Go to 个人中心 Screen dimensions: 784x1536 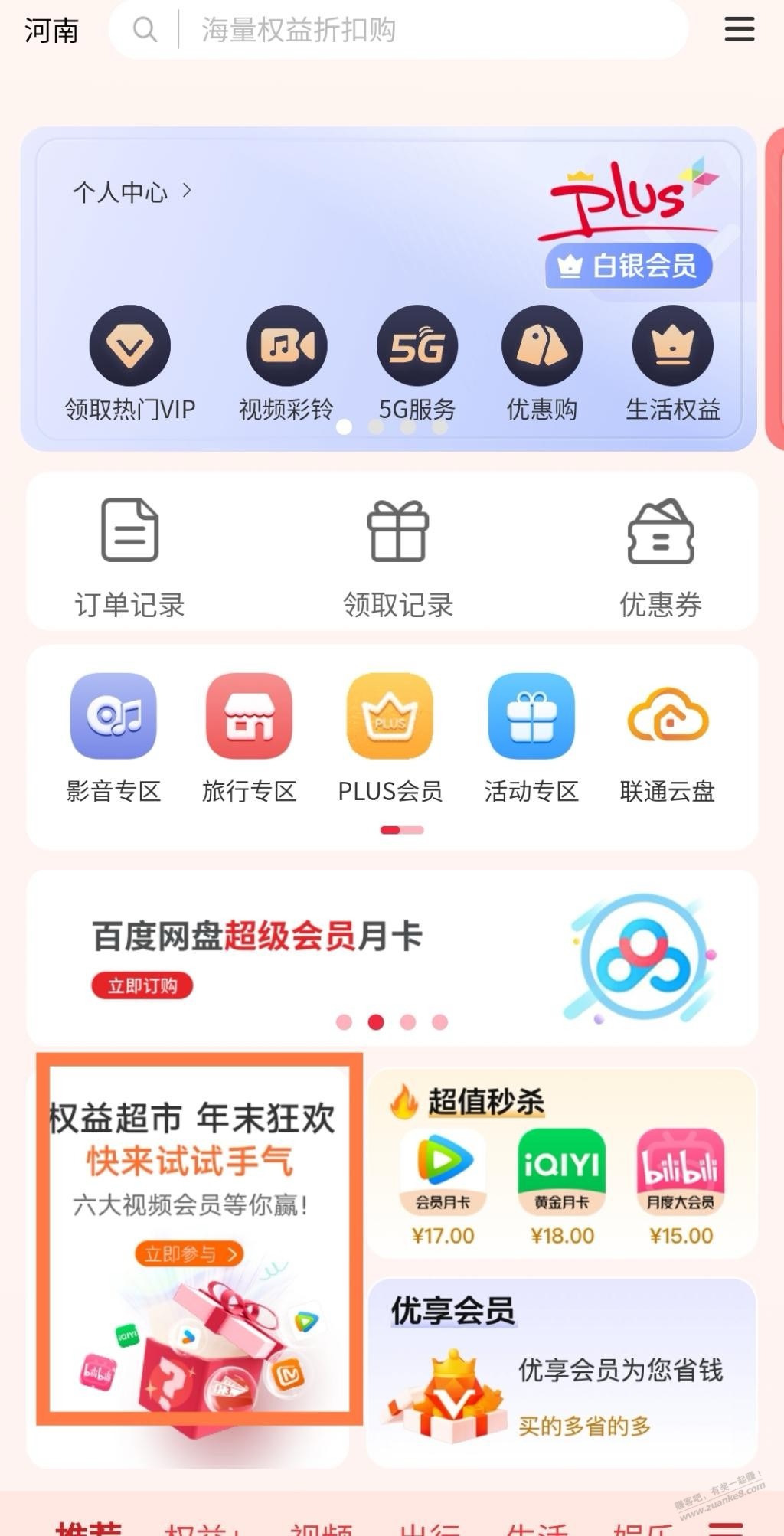click(x=130, y=191)
